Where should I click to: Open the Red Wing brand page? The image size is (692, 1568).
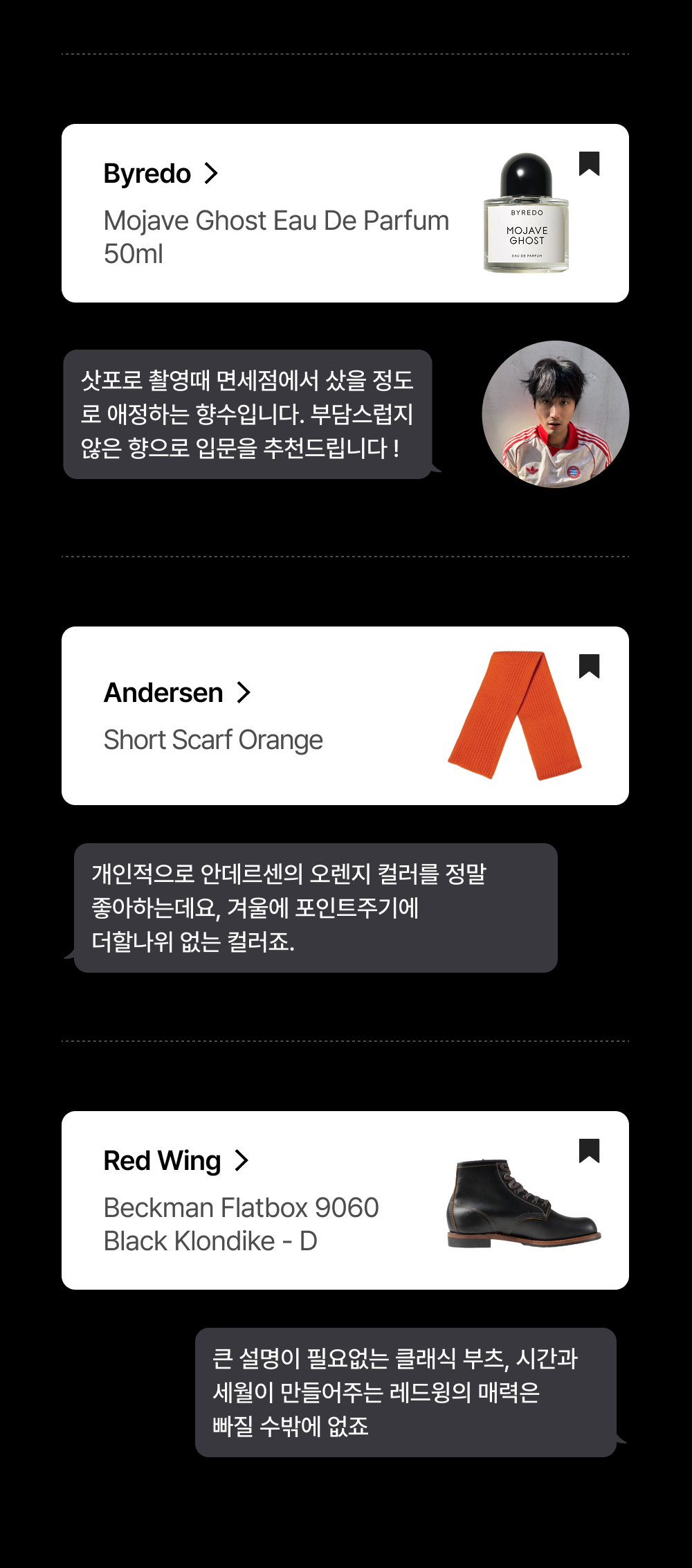176,1161
